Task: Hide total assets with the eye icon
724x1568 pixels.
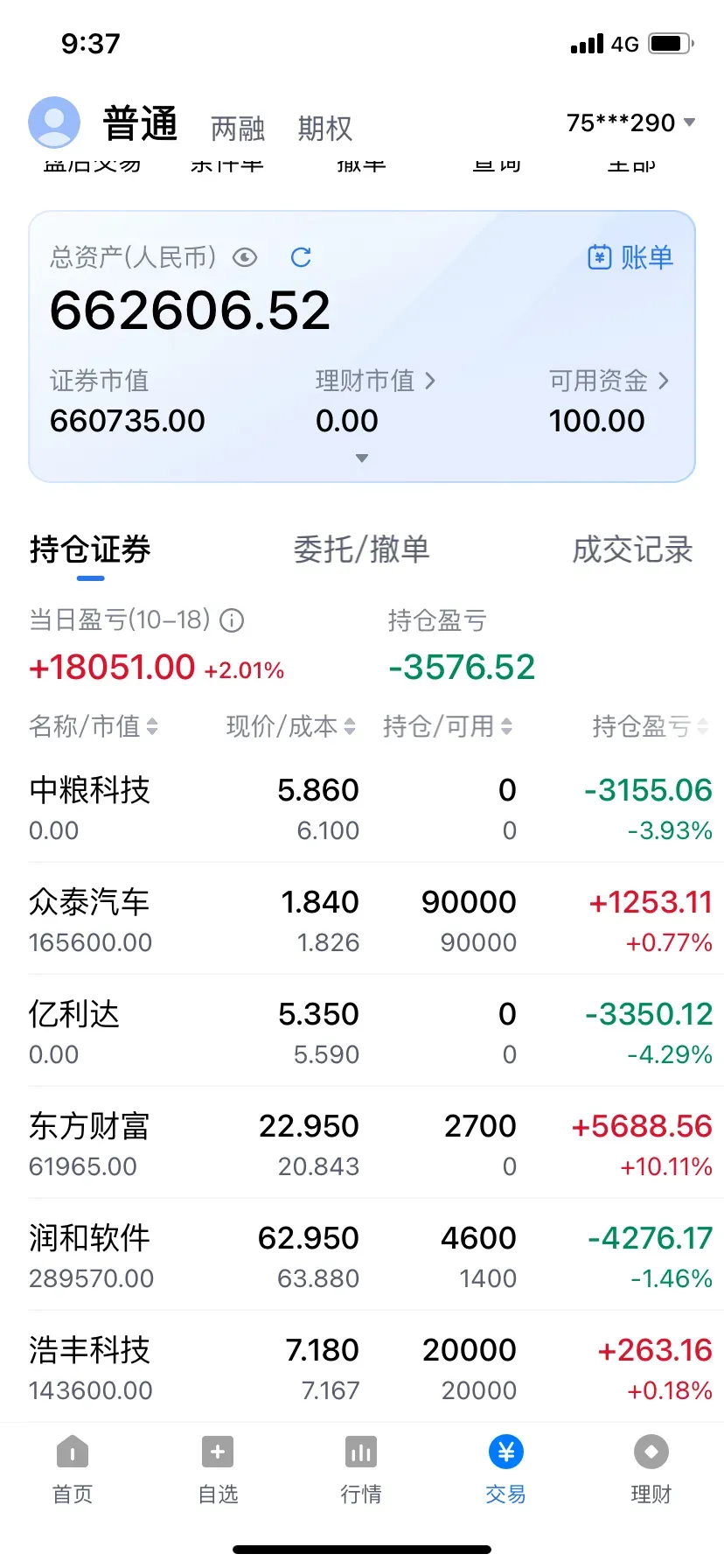Action: tap(245, 257)
